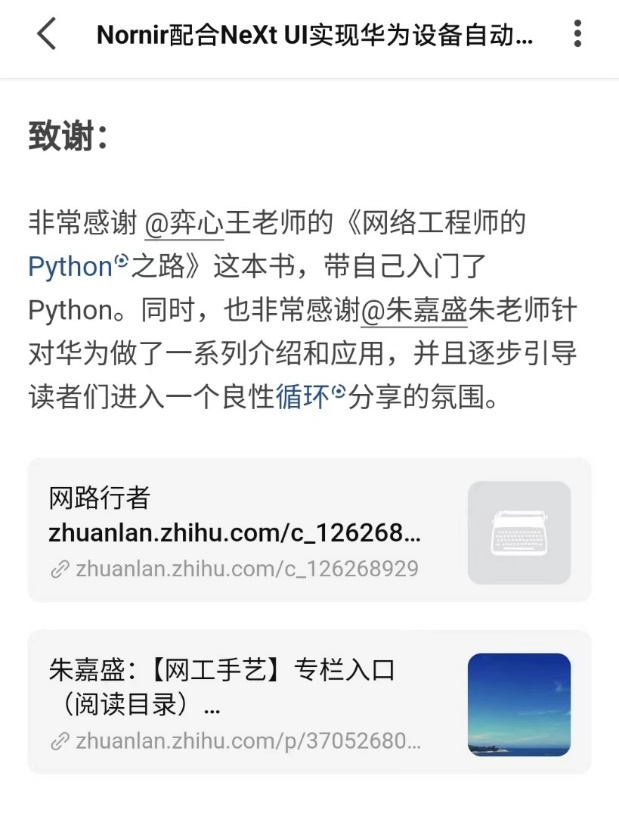The width and height of the screenshot is (619, 819).
Task: Open the three-dot overflow menu
Action: [577, 34]
